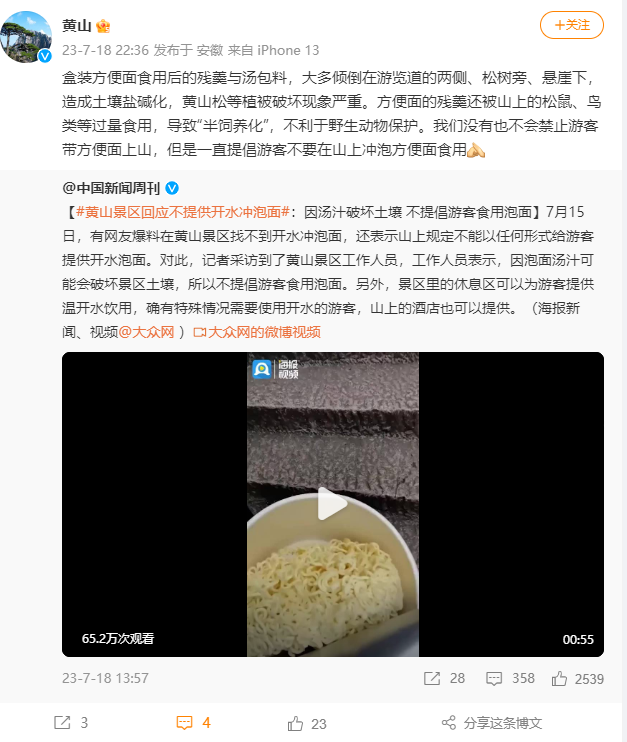Follow 黄山 with the 关注 button

pyautogui.click(x=571, y=25)
